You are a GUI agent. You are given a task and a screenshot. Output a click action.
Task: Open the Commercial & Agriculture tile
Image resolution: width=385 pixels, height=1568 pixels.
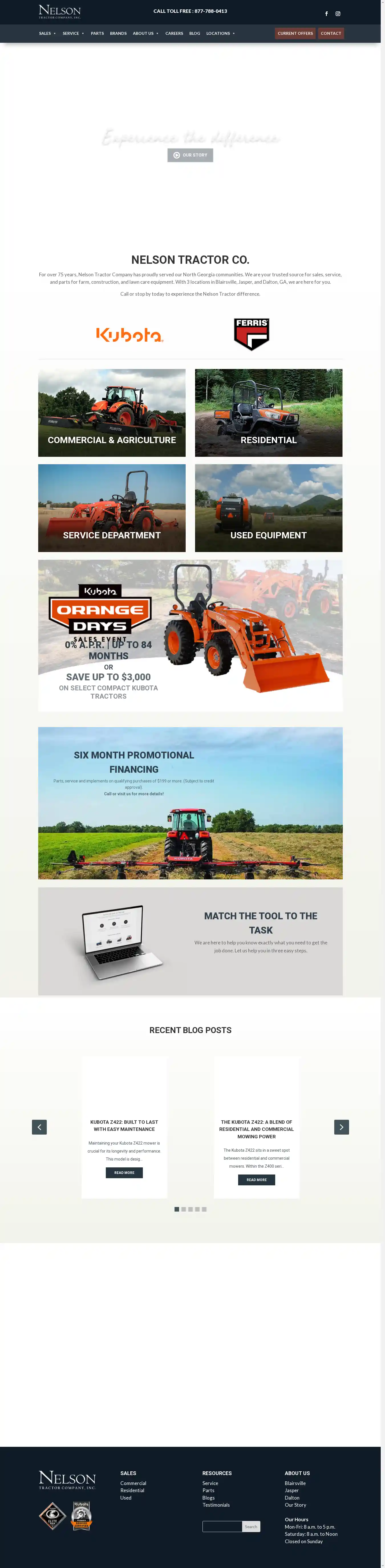112,413
